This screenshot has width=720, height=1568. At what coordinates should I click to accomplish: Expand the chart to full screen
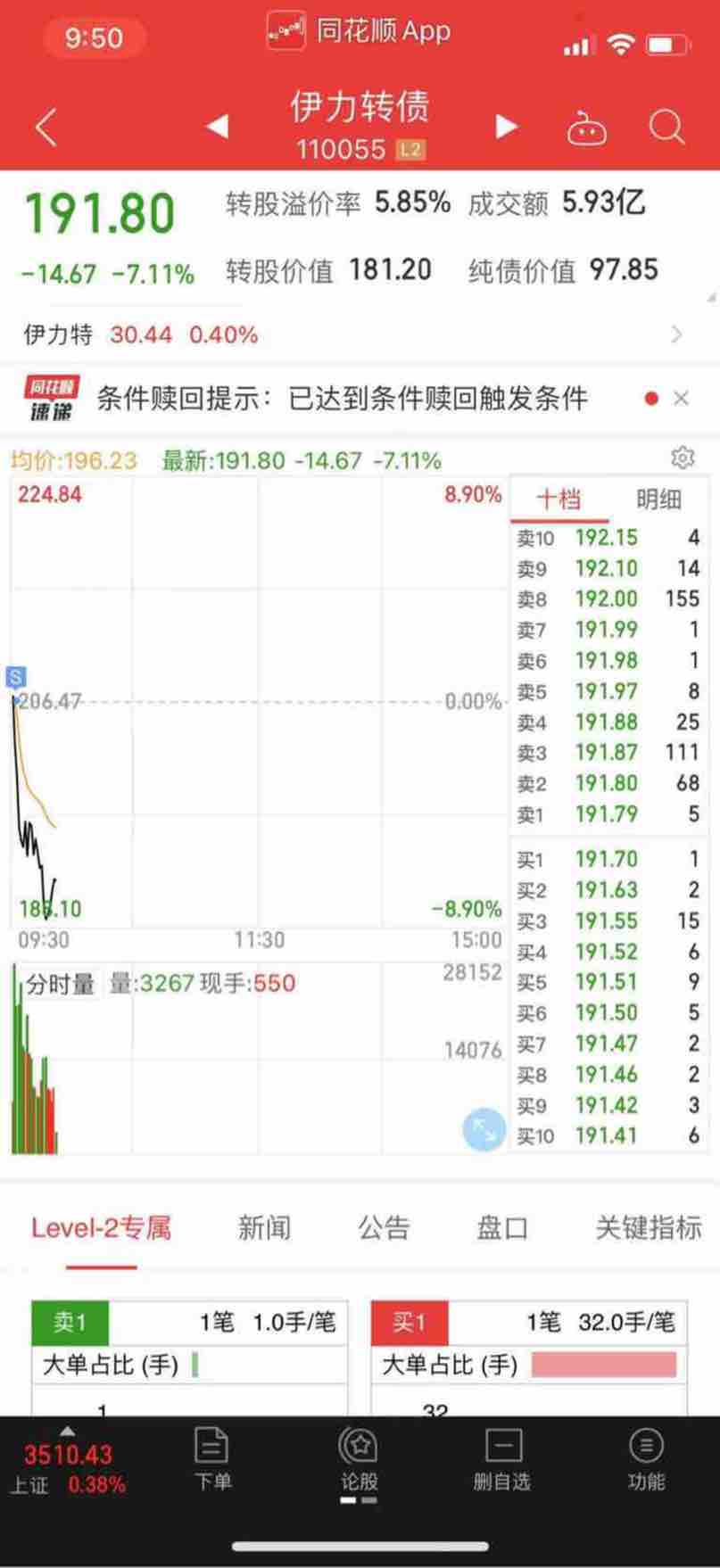[484, 1130]
